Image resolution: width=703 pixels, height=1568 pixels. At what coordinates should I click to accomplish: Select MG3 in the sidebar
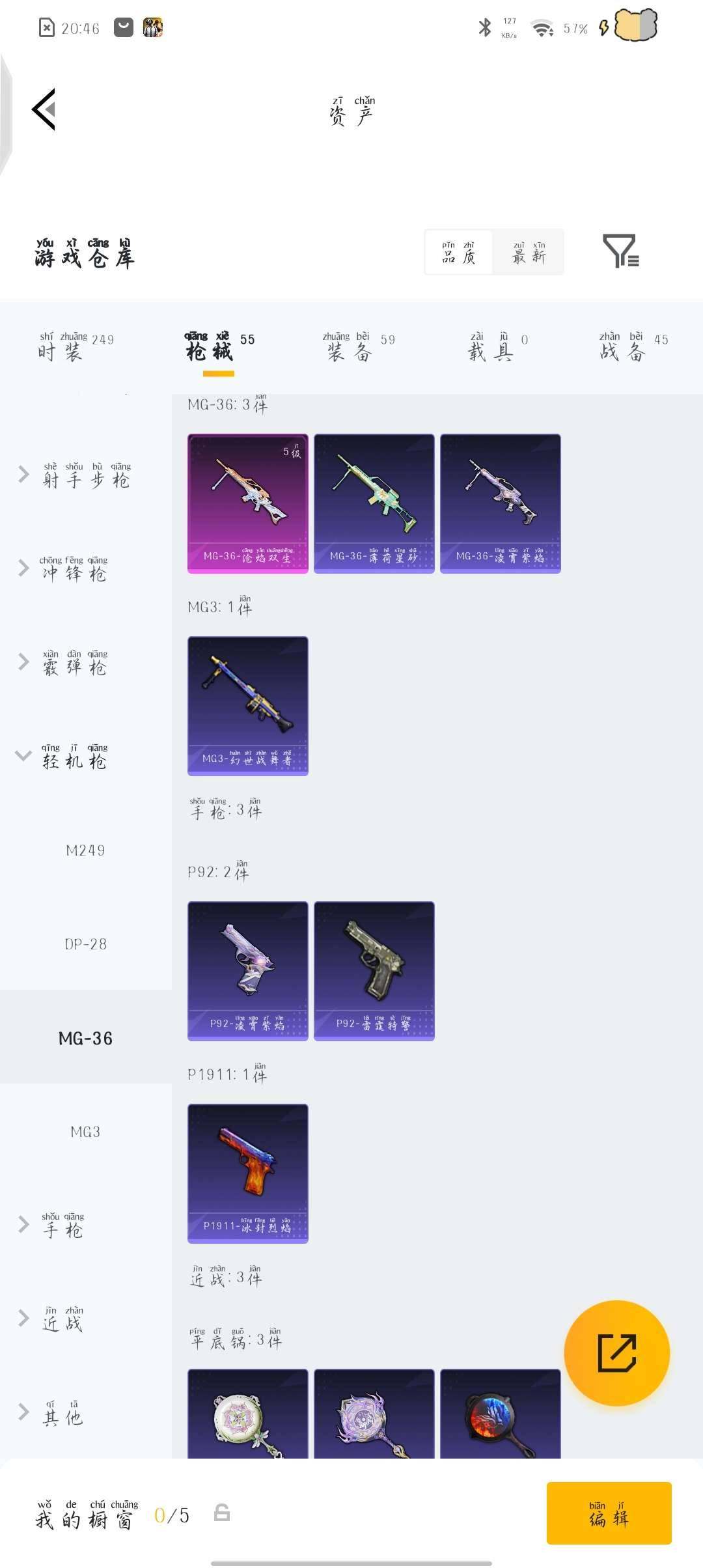coord(85,1132)
